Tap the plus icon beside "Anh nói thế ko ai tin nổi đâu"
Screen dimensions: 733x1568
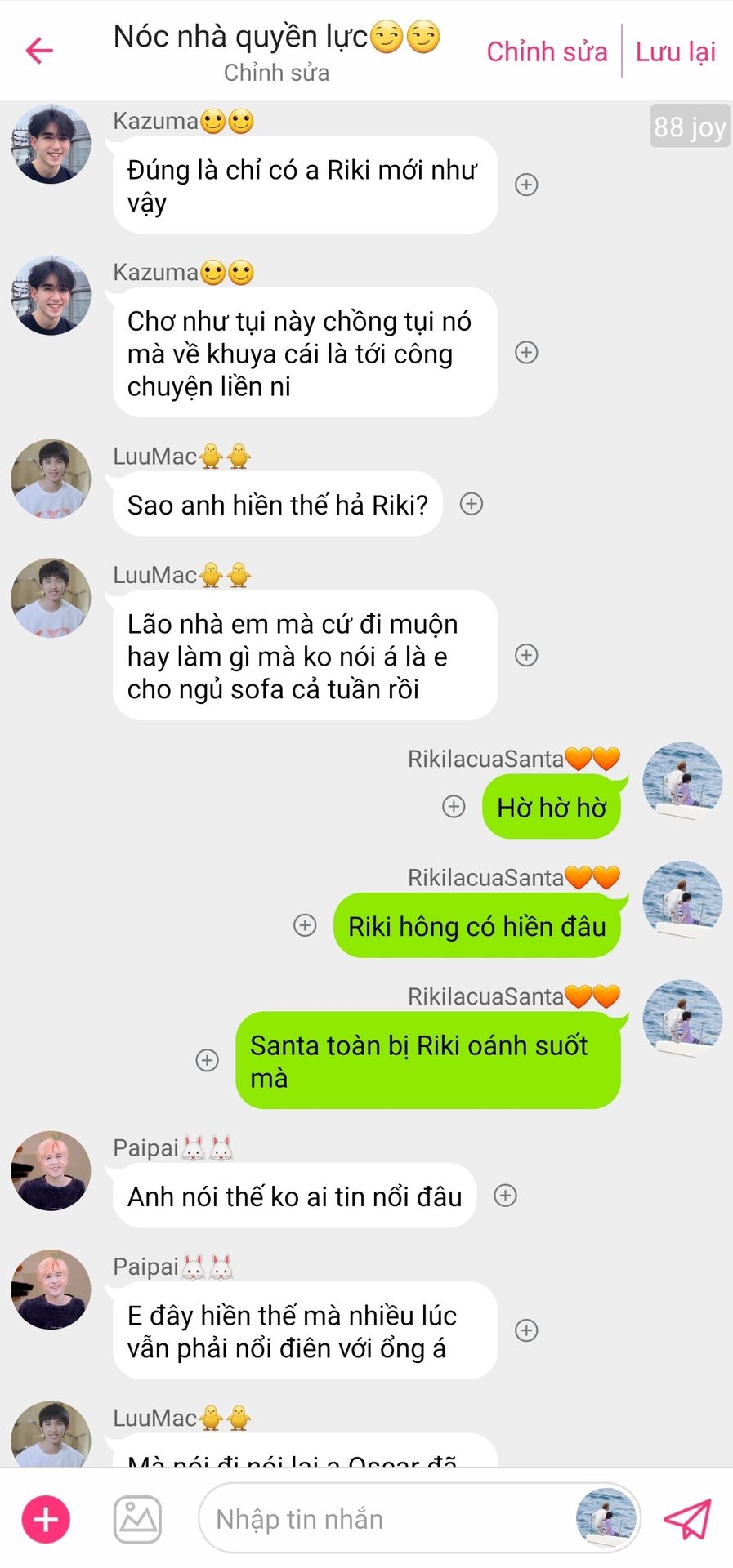tap(506, 1196)
